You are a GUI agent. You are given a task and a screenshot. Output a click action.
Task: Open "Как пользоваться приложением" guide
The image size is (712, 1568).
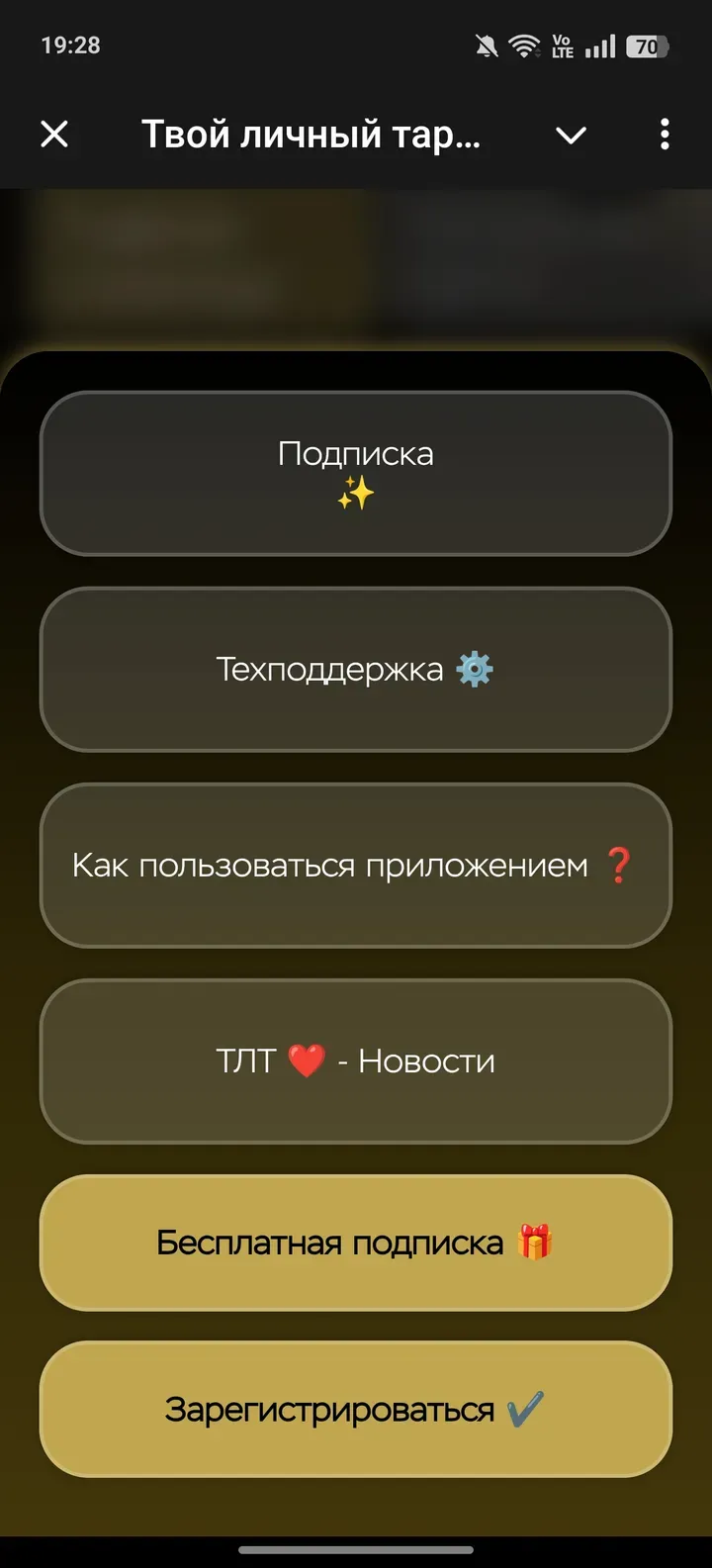356,866
